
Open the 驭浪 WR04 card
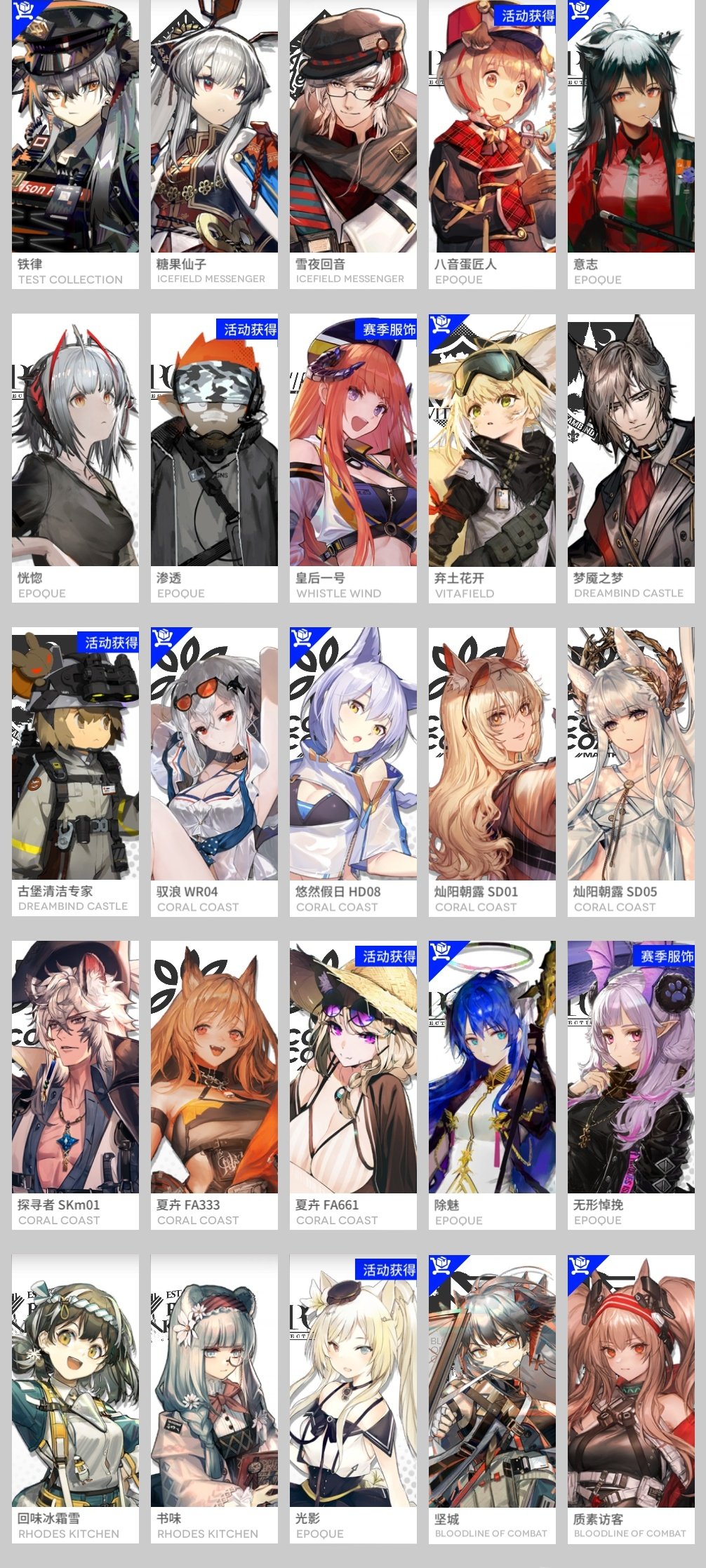tap(214, 771)
